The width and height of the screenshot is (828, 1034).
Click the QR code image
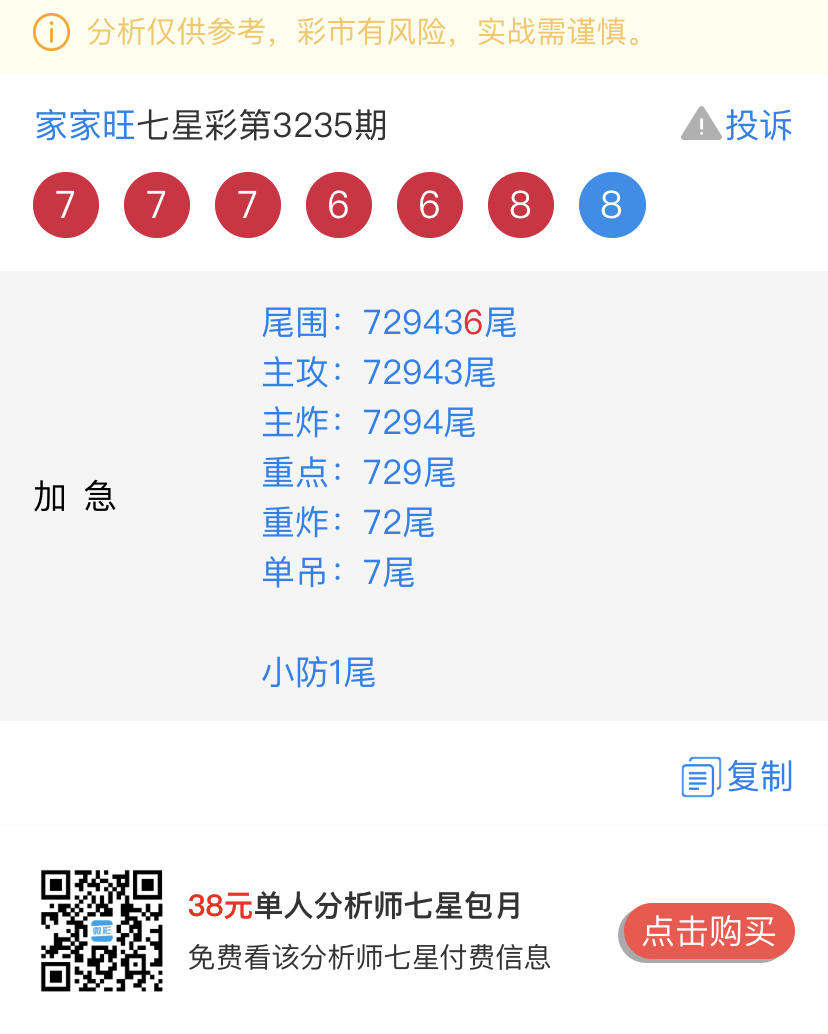tap(100, 930)
